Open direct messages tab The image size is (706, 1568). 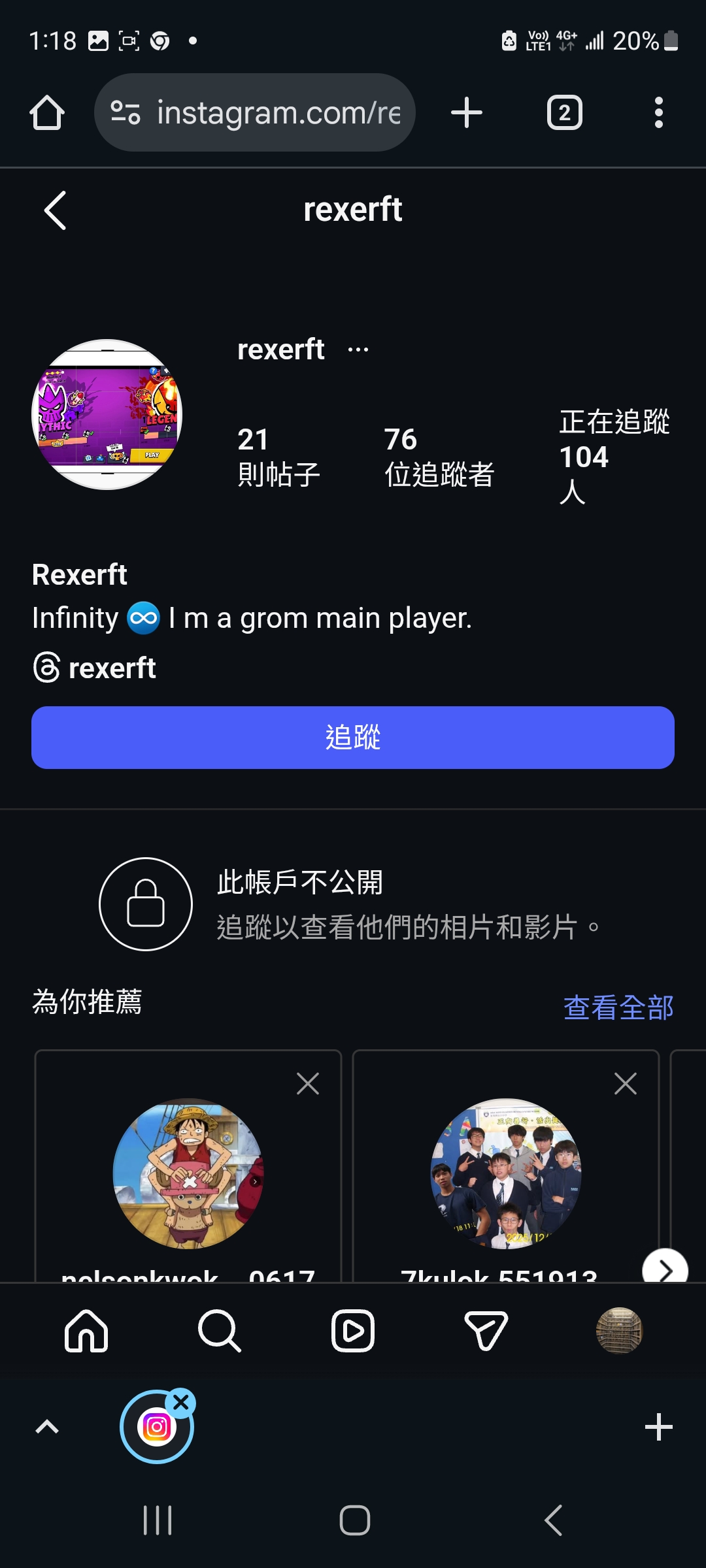pyautogui.click(x=486, y=1331)
